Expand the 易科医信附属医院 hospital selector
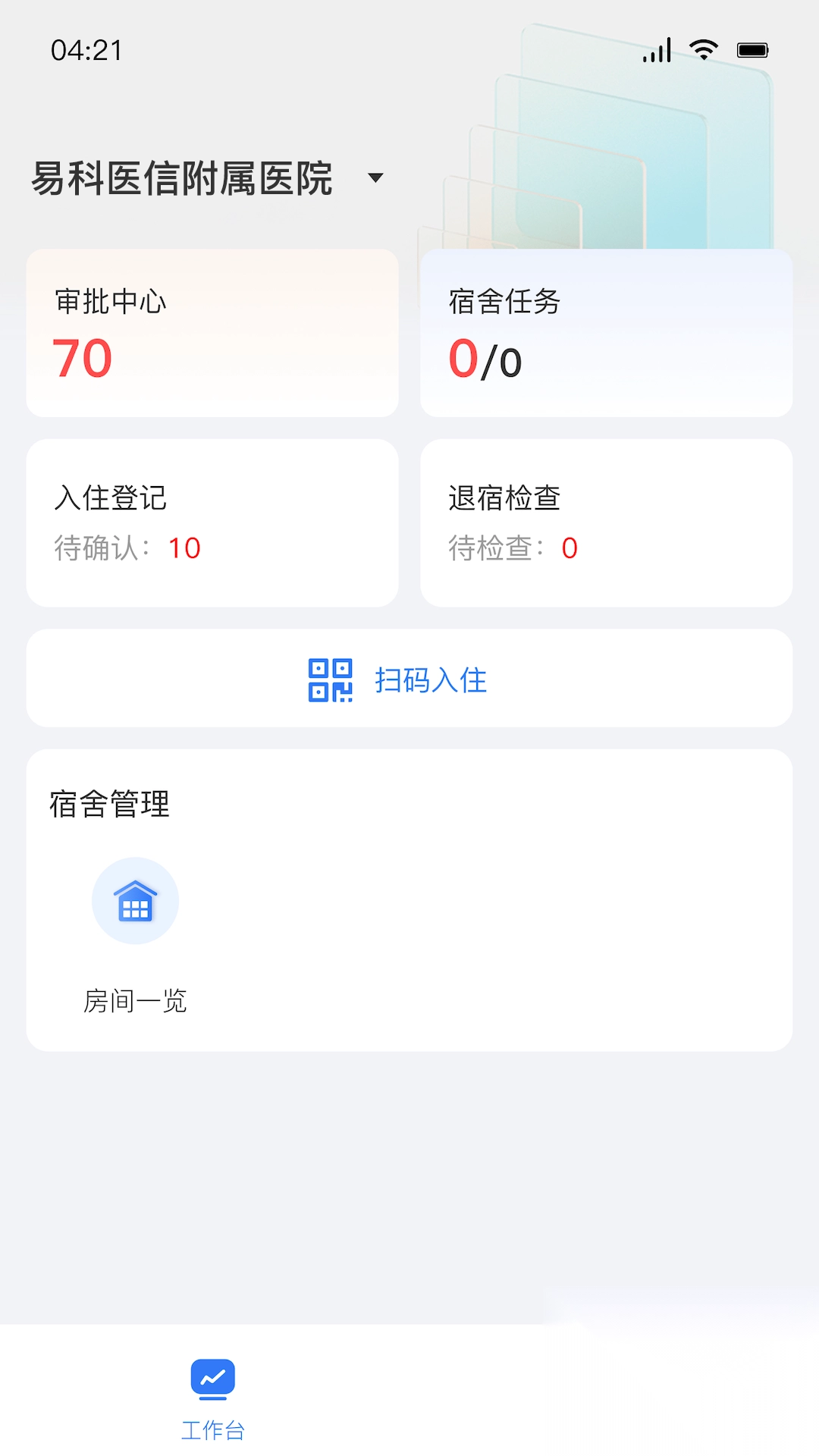Viewport: 819px width, 1456px height. 375,178
